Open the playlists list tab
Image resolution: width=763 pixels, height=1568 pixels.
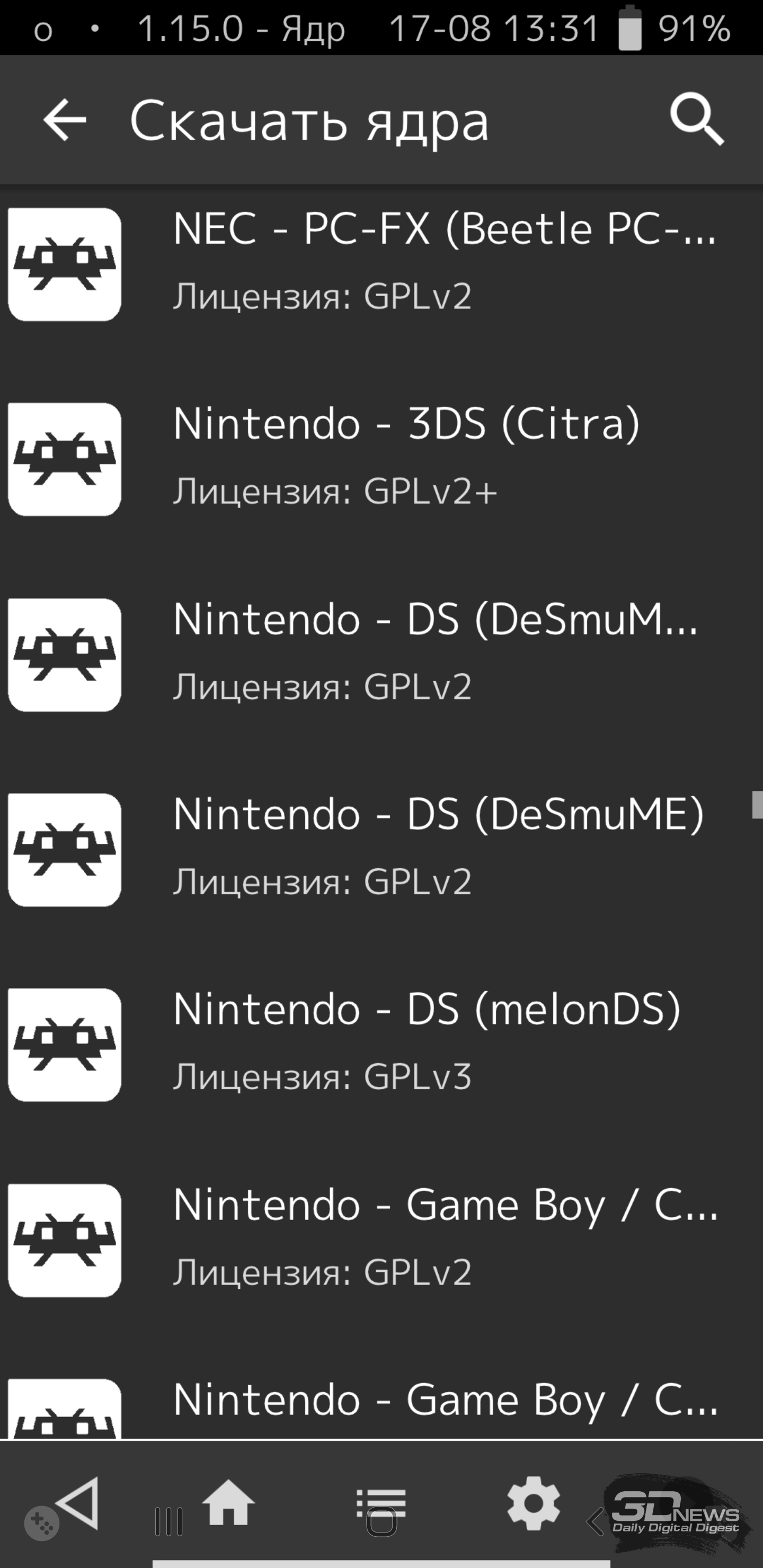(x=381, y=1502)
